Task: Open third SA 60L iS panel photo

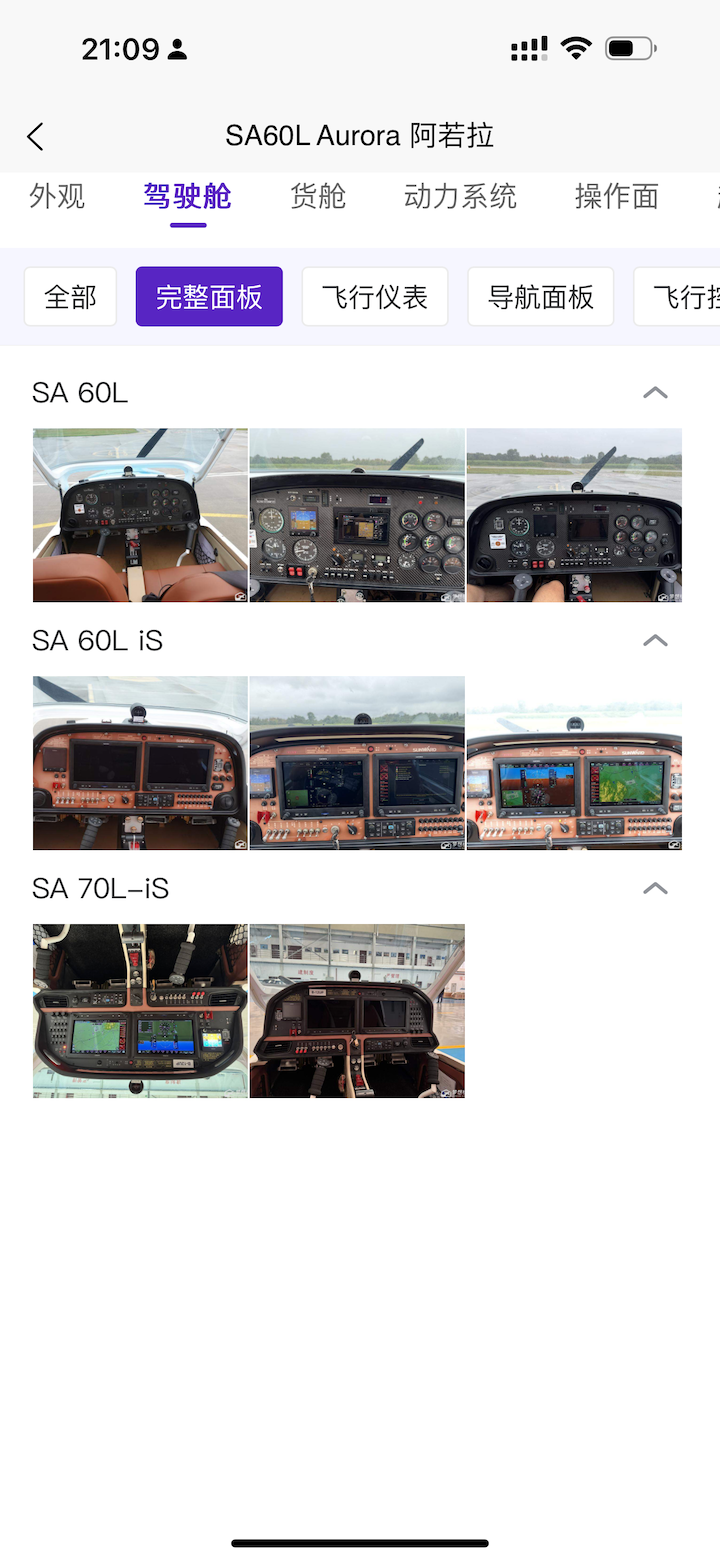Action: click(x=574, y=763)
